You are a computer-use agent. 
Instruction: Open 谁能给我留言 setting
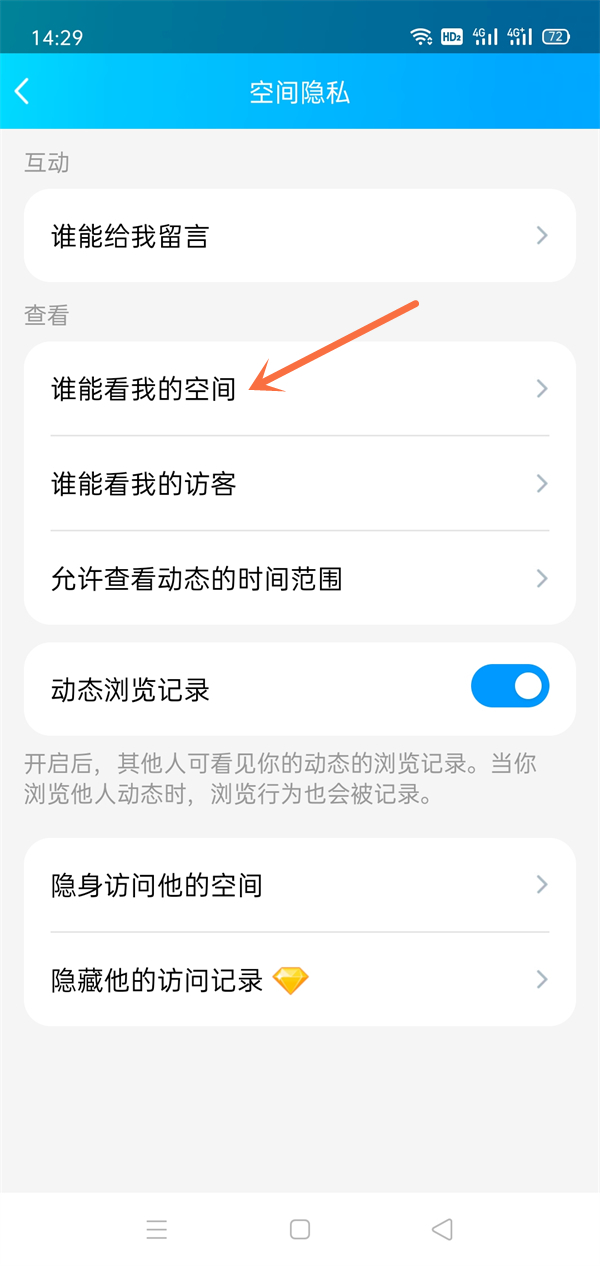tap(300, 237)
